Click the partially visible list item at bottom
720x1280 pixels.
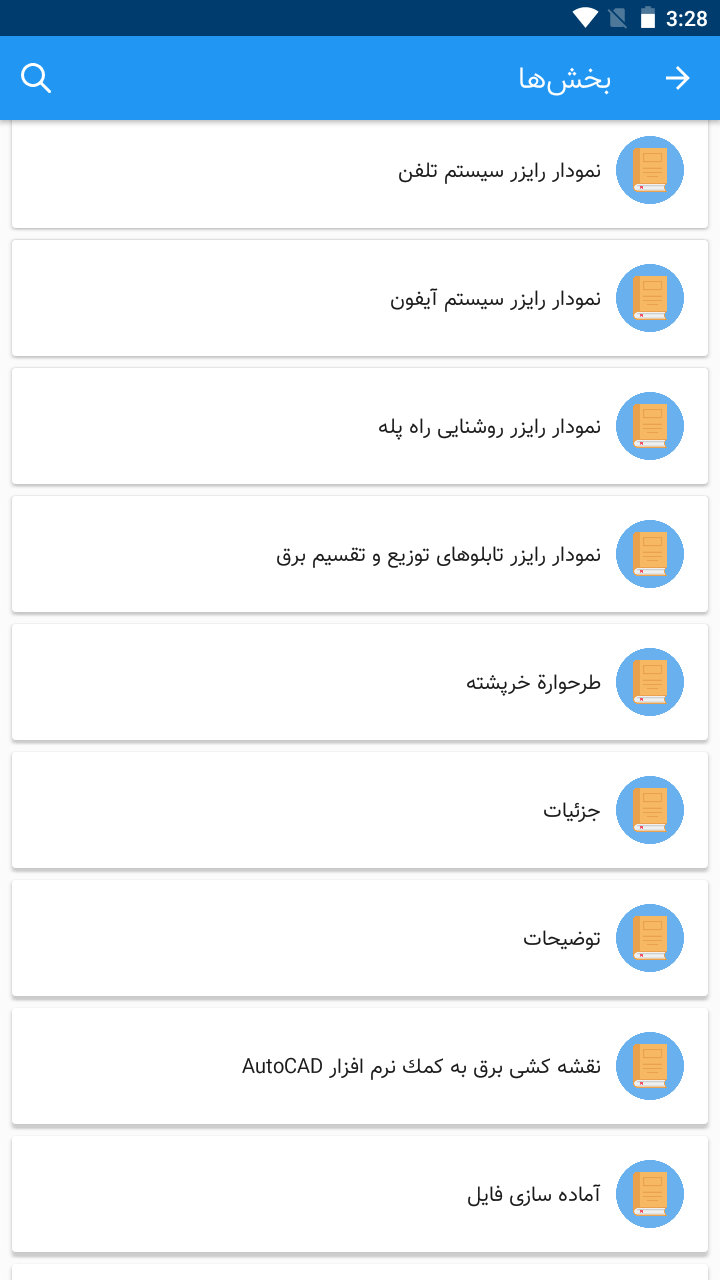(x=360, y=1273)
